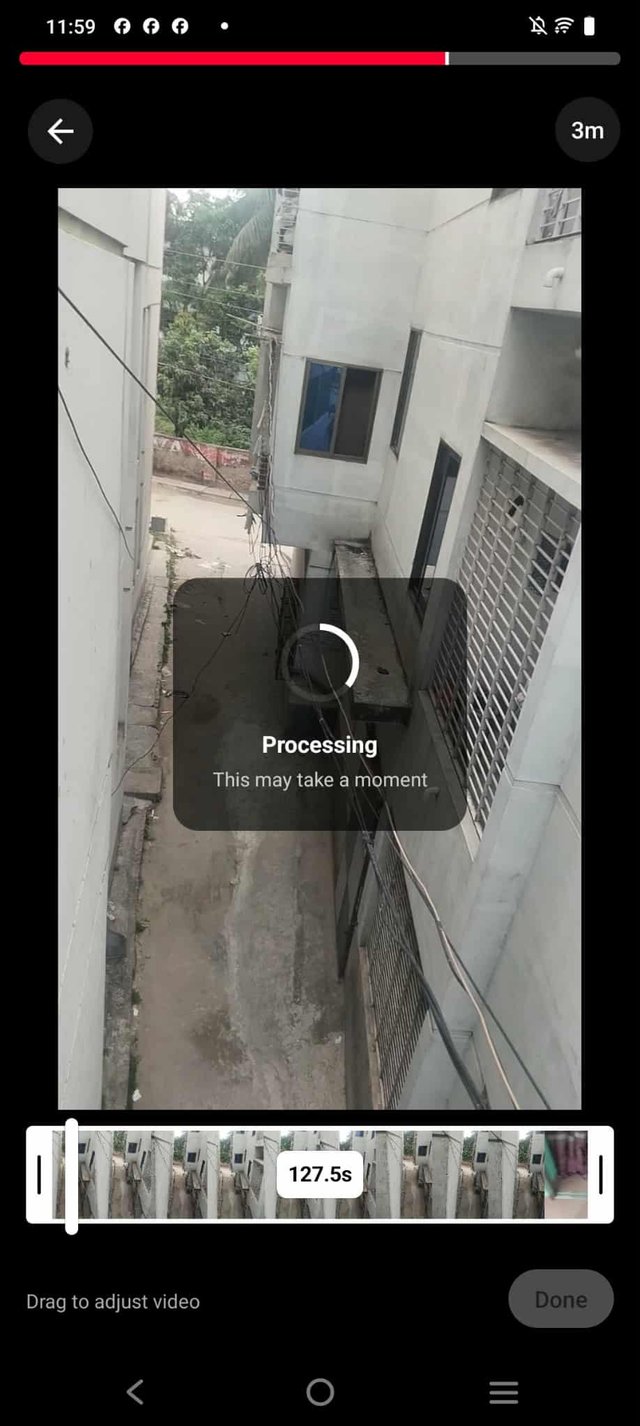Tap the back arrow at top left
640x1426 pixels.
coord(60,131)
